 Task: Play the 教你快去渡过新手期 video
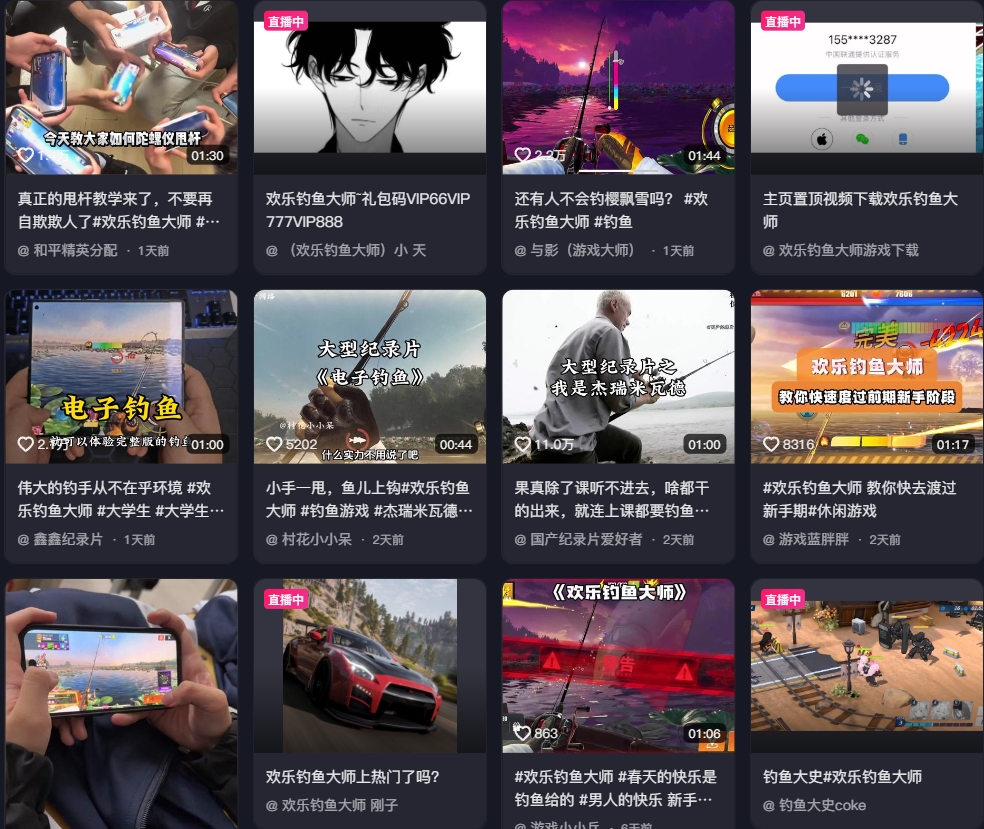tap(866, 377)
